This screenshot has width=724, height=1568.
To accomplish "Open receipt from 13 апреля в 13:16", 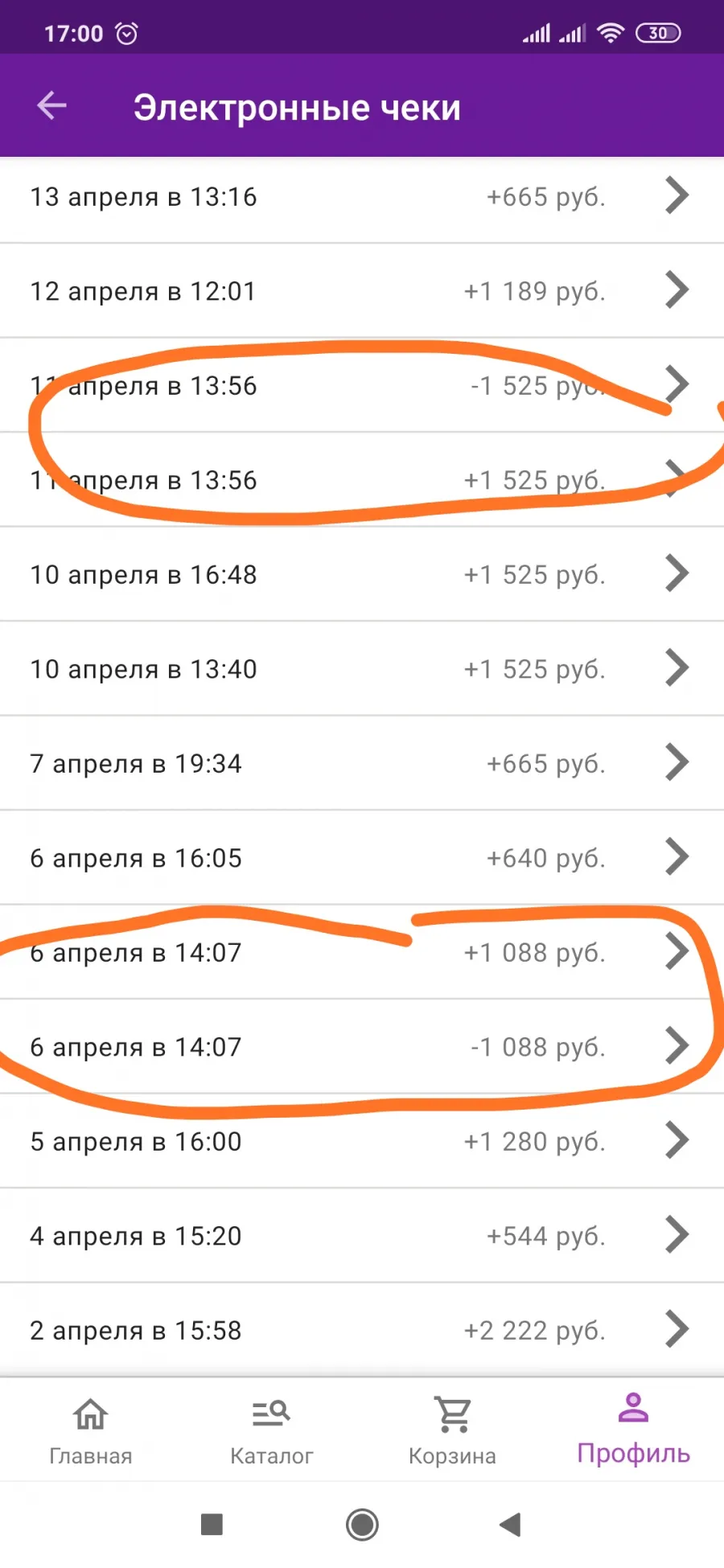I will pos(362,196).
